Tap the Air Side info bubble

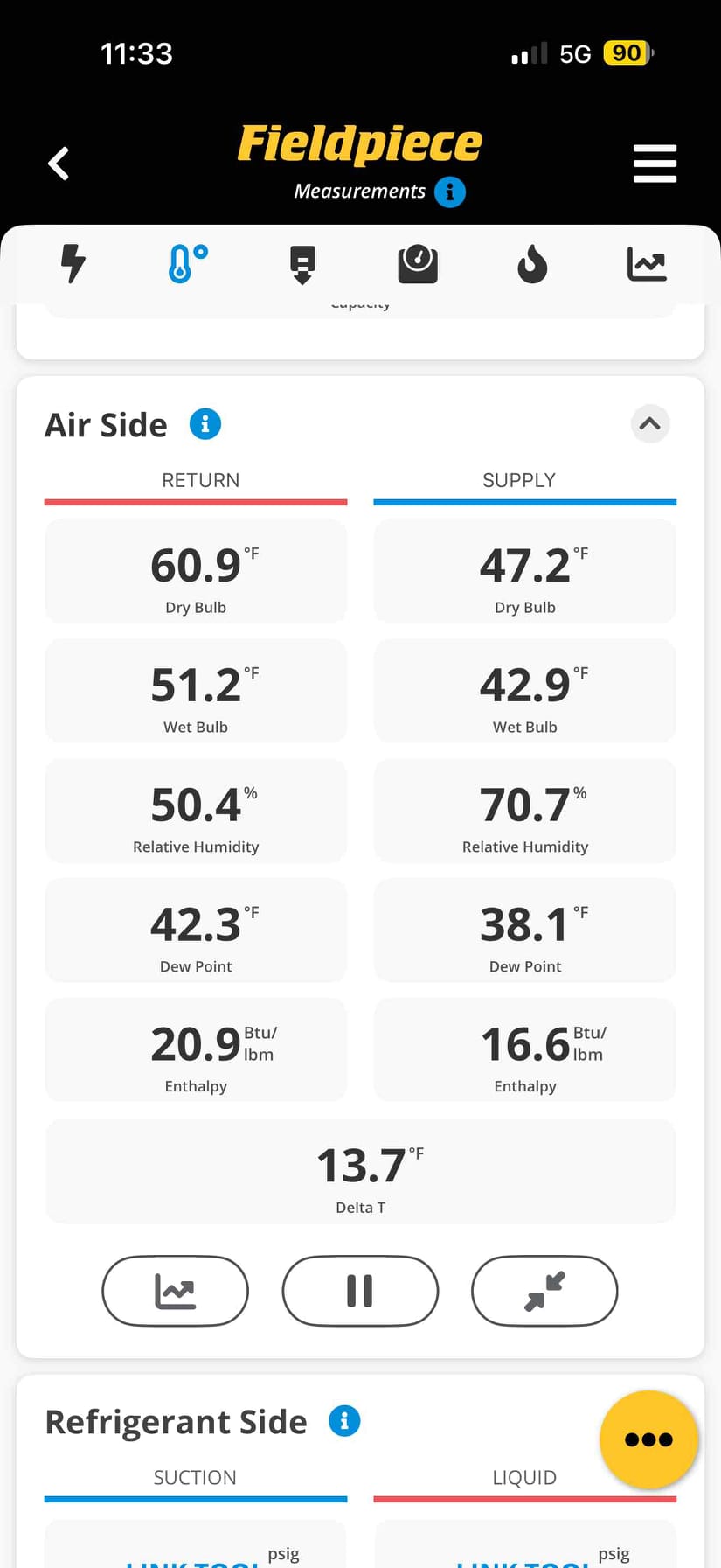click(x=206, y=424)
